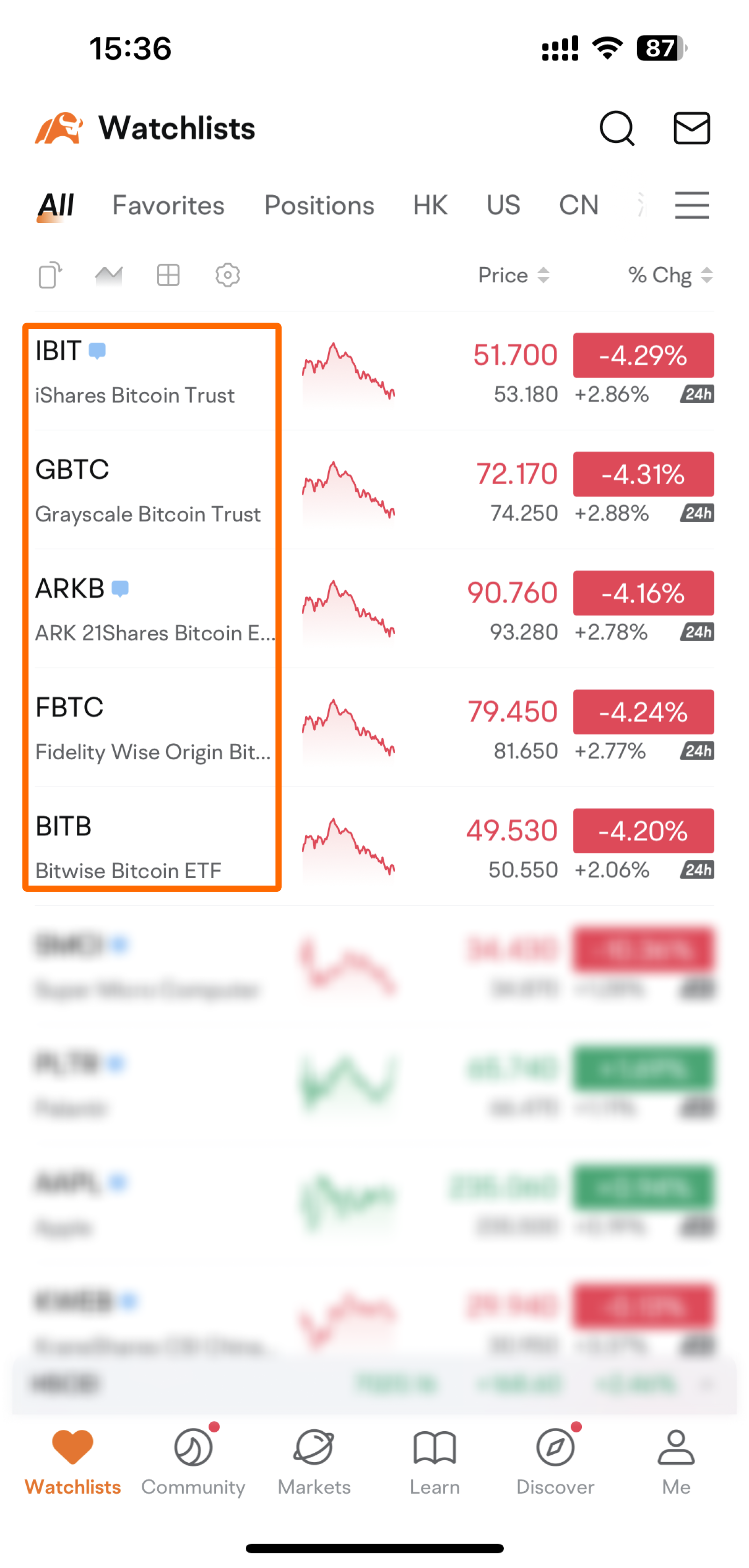749x1568 pixels.
Task: Open the watchlist hamburger menu
Action: tap(692, 206)
